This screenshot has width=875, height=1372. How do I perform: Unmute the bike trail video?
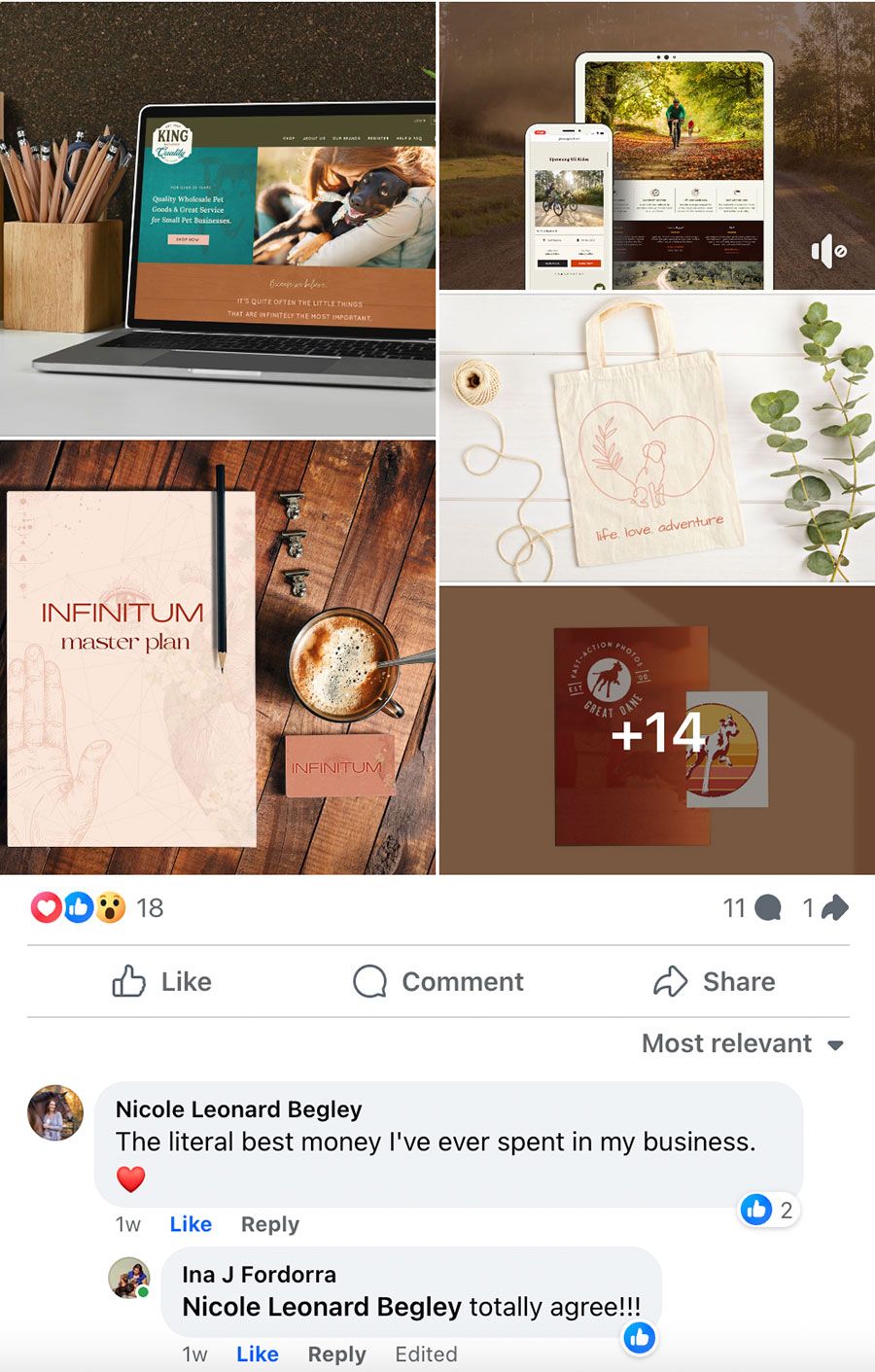[828, 251]
